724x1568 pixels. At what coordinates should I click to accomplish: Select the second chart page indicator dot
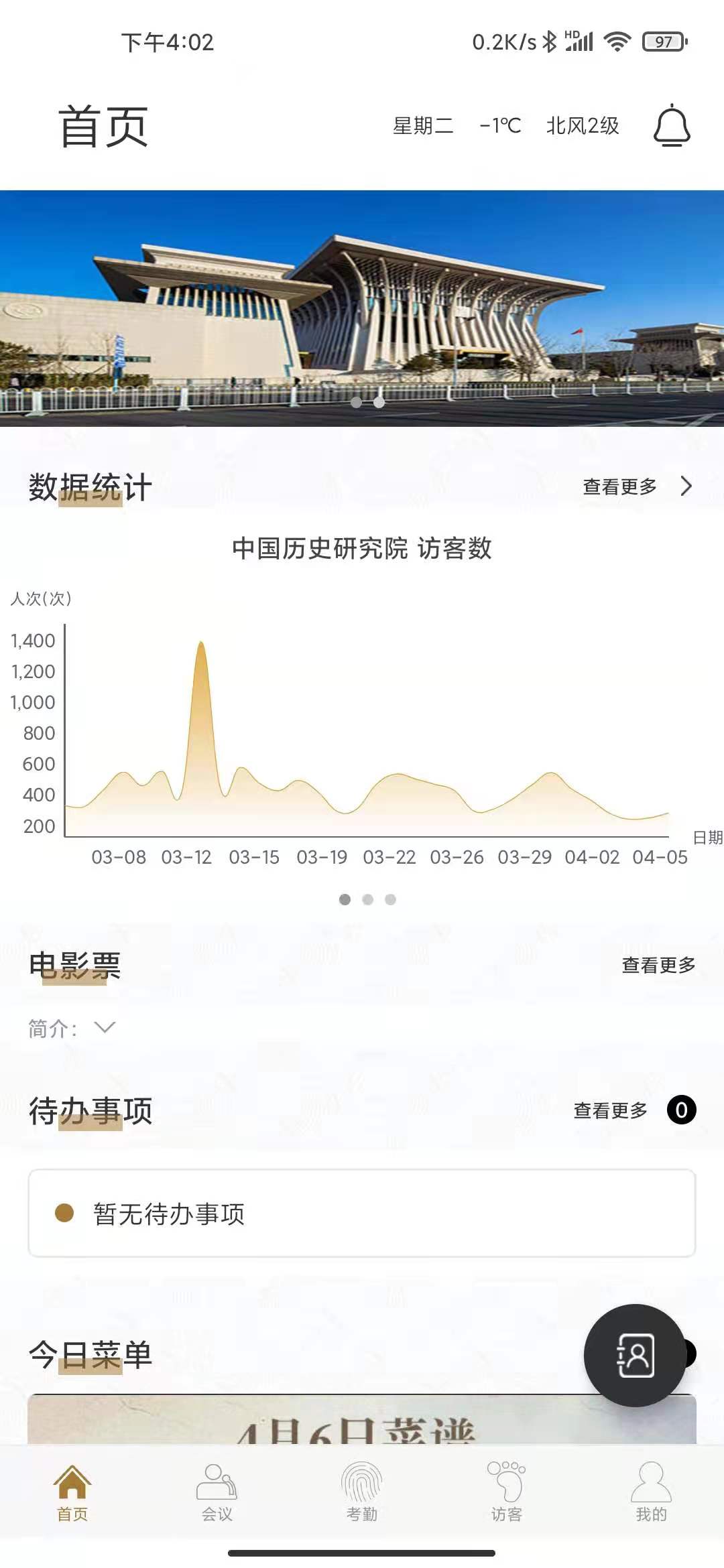(x=367, y=899)
